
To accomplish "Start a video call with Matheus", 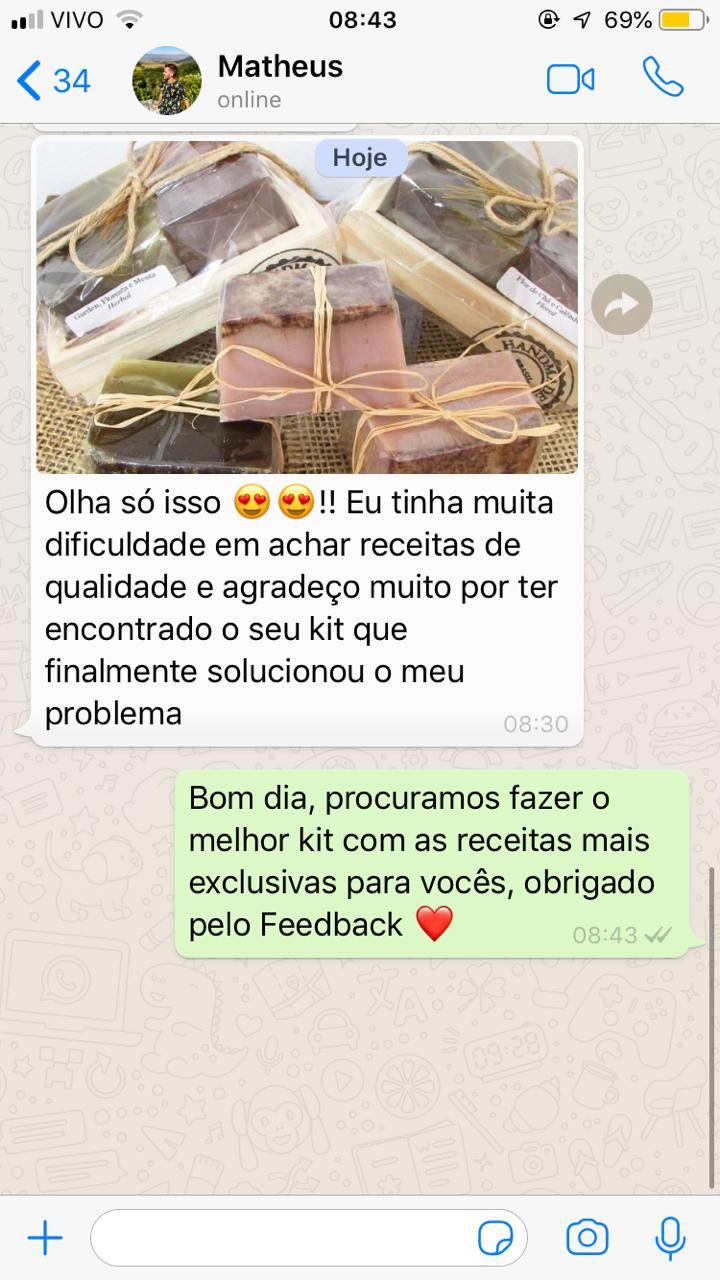I will [571, 80].
